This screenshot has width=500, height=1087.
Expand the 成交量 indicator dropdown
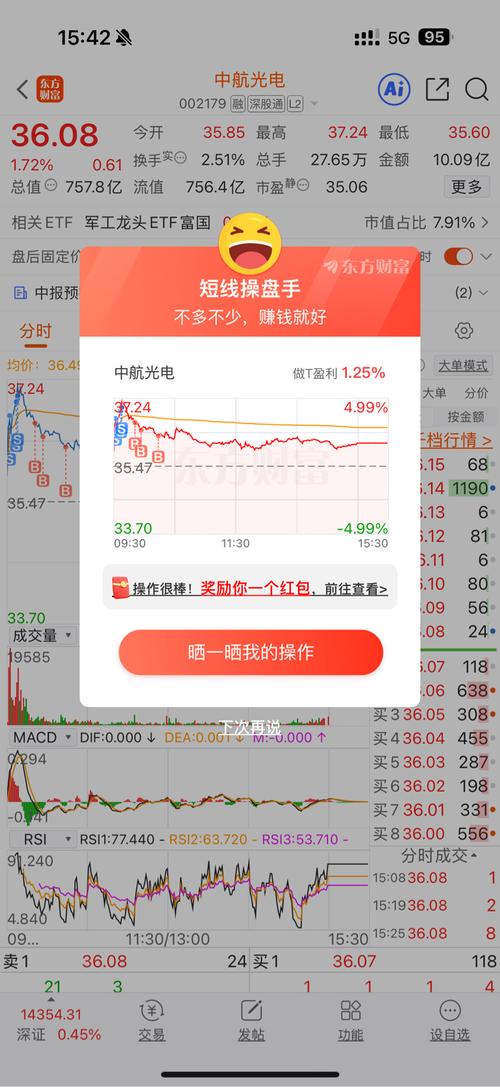(42, 635)
